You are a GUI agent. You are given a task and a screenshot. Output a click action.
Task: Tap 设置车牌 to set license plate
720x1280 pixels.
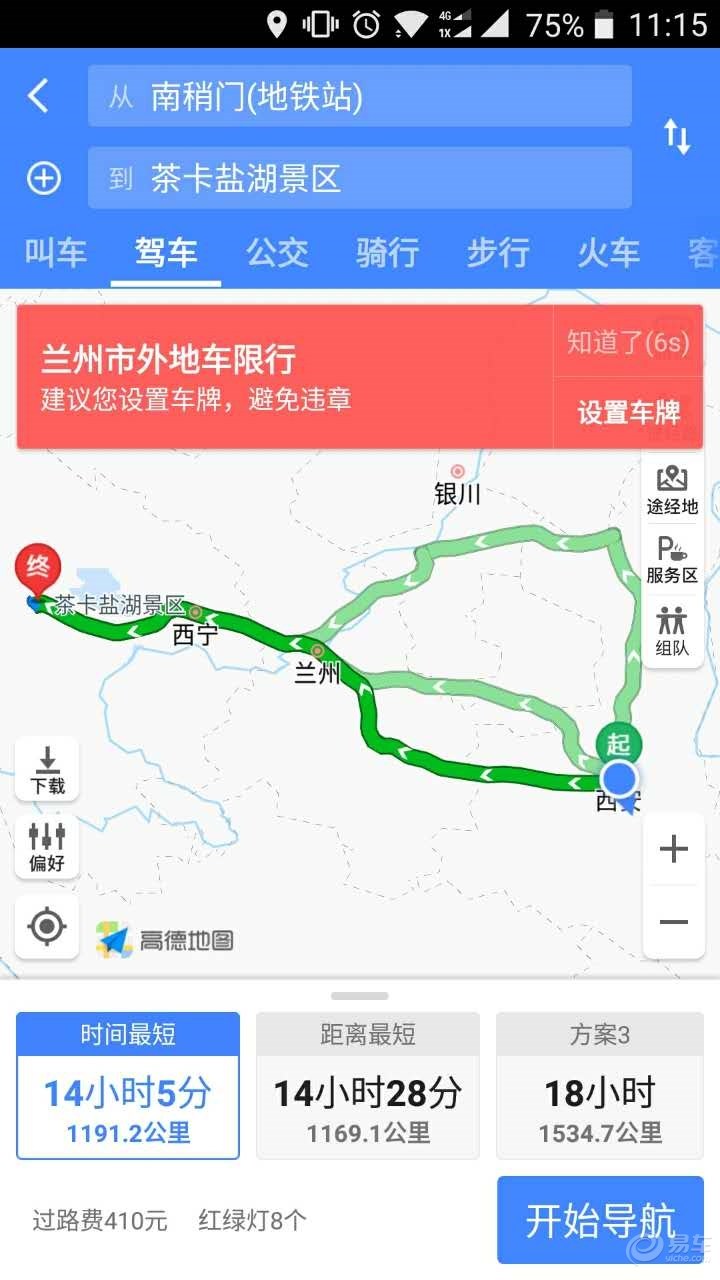pyautogui.click(x=628, y=412)
